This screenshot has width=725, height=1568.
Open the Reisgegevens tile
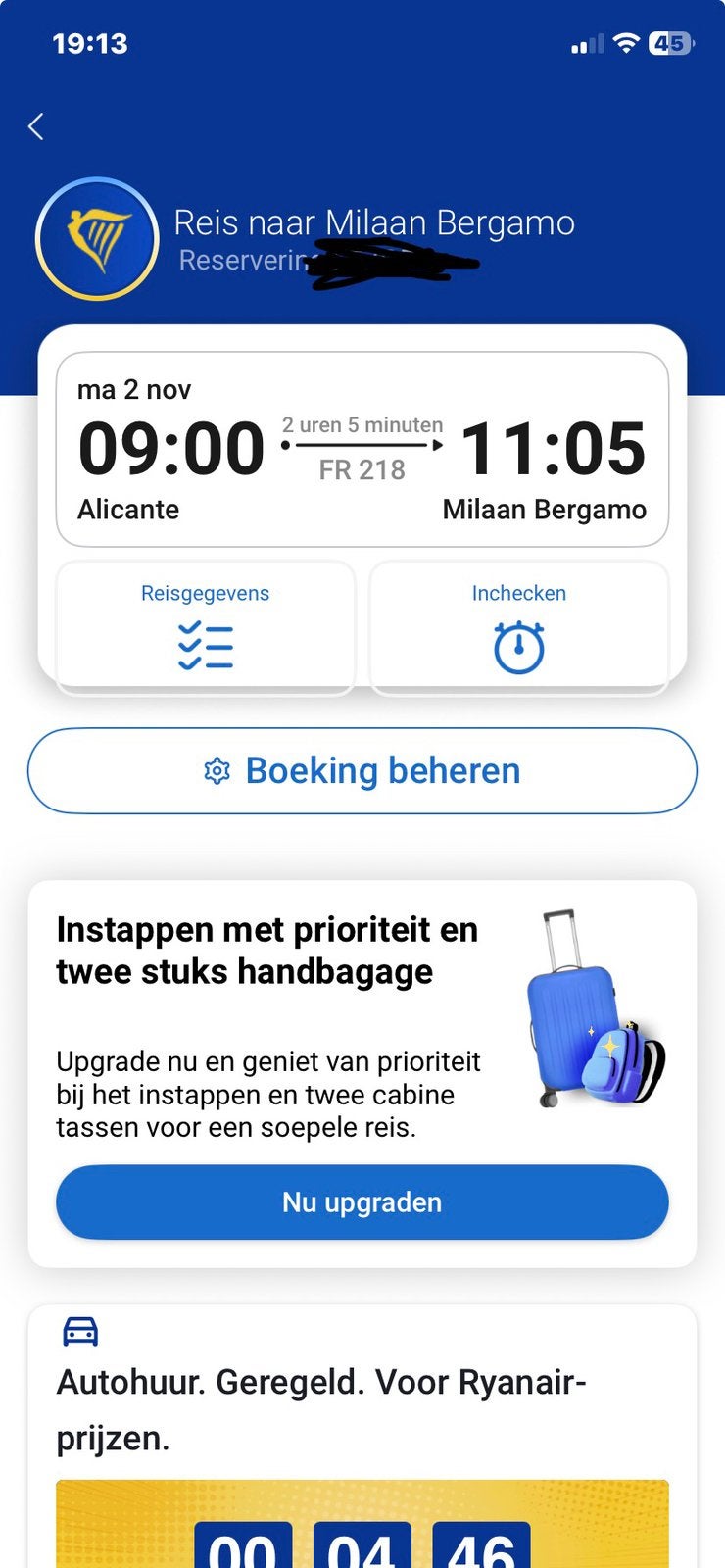[206, 627]
